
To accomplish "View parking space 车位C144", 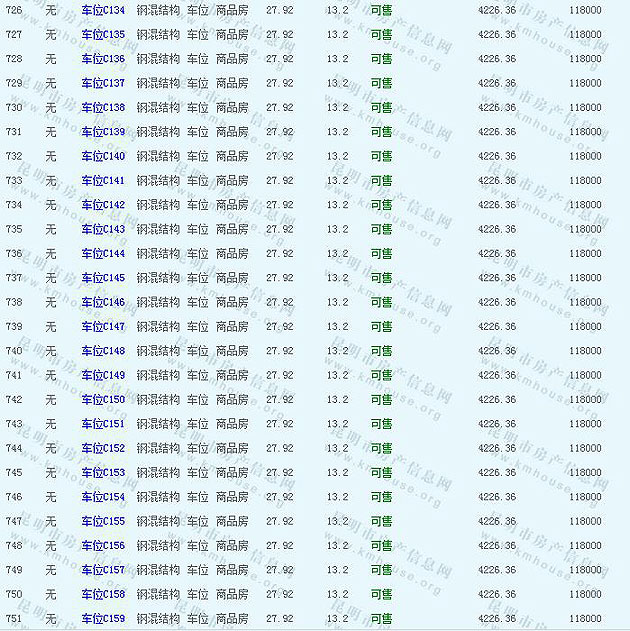I will click(103, 253).
